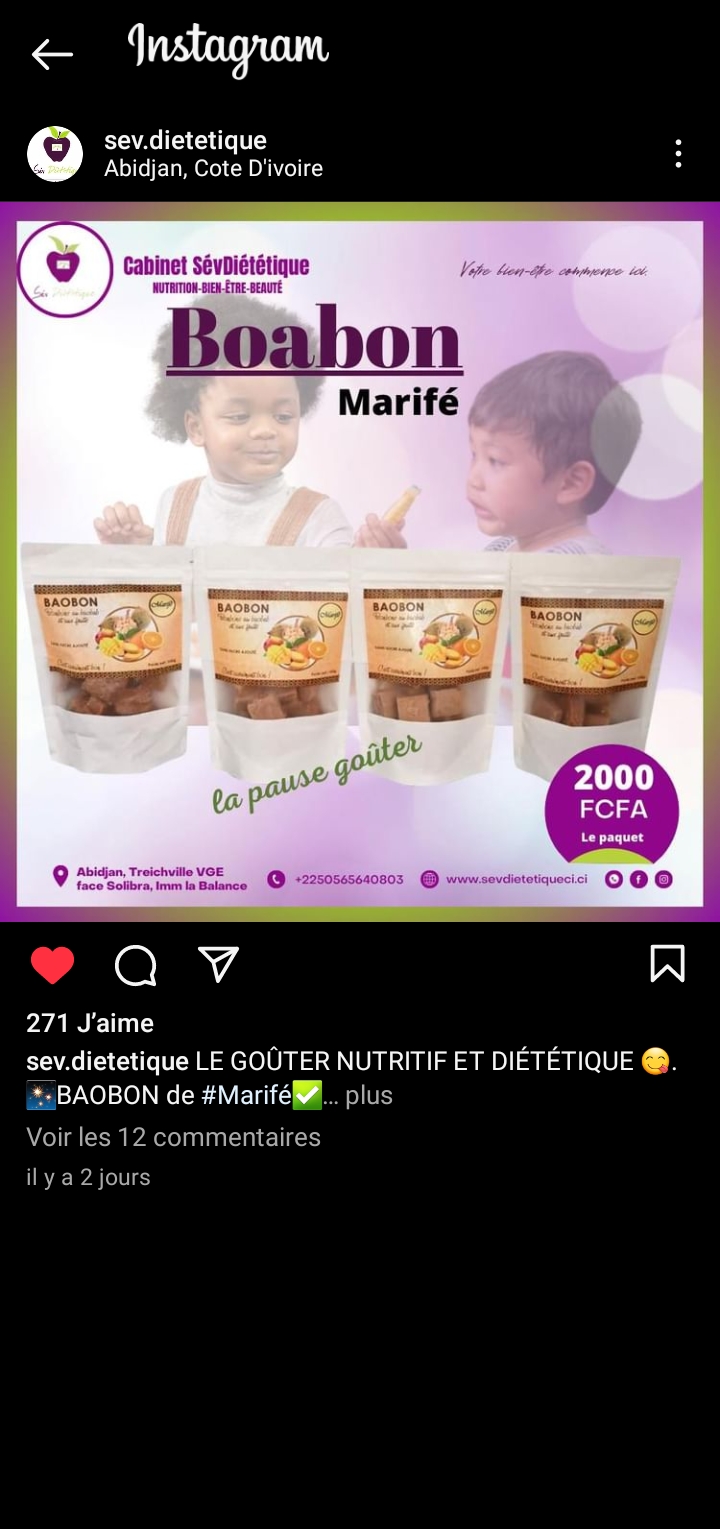Open sev.dietetique profile picture
The image size is (720, 1529).
(55, 154)
